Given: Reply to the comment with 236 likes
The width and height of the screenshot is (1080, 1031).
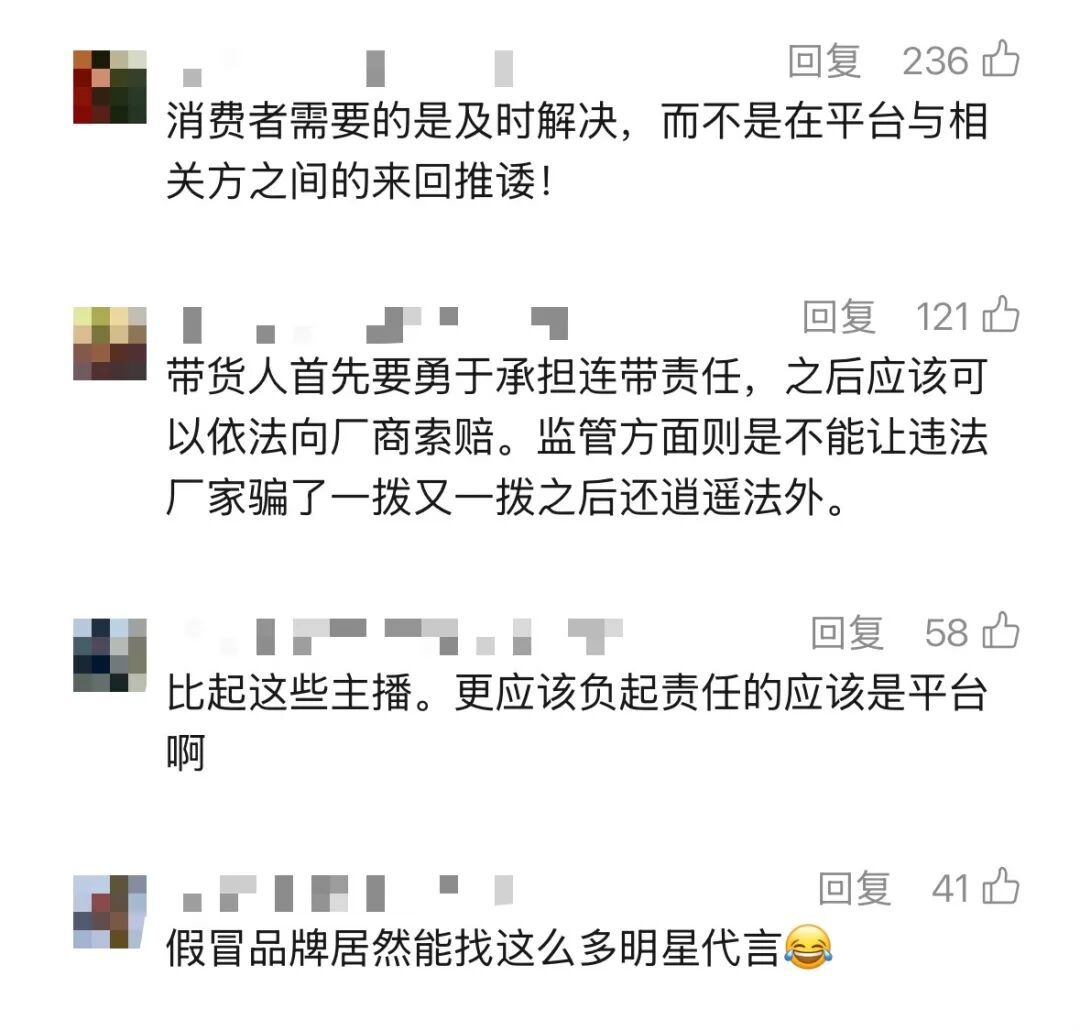Looking at the screenshot, I should [x=824, y=61].
